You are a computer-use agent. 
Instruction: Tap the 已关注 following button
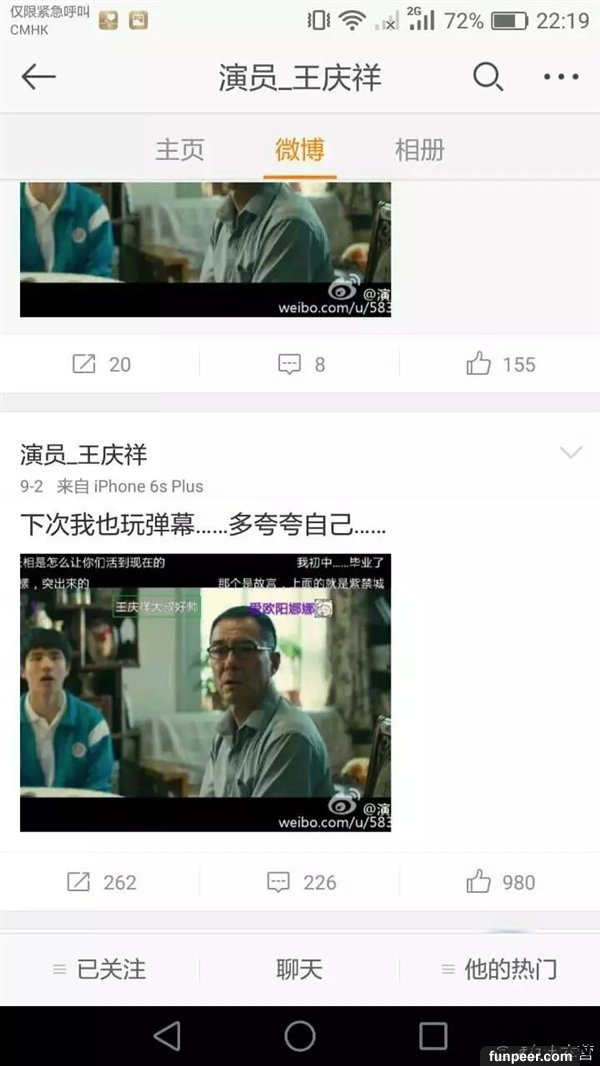click(100, 969)
